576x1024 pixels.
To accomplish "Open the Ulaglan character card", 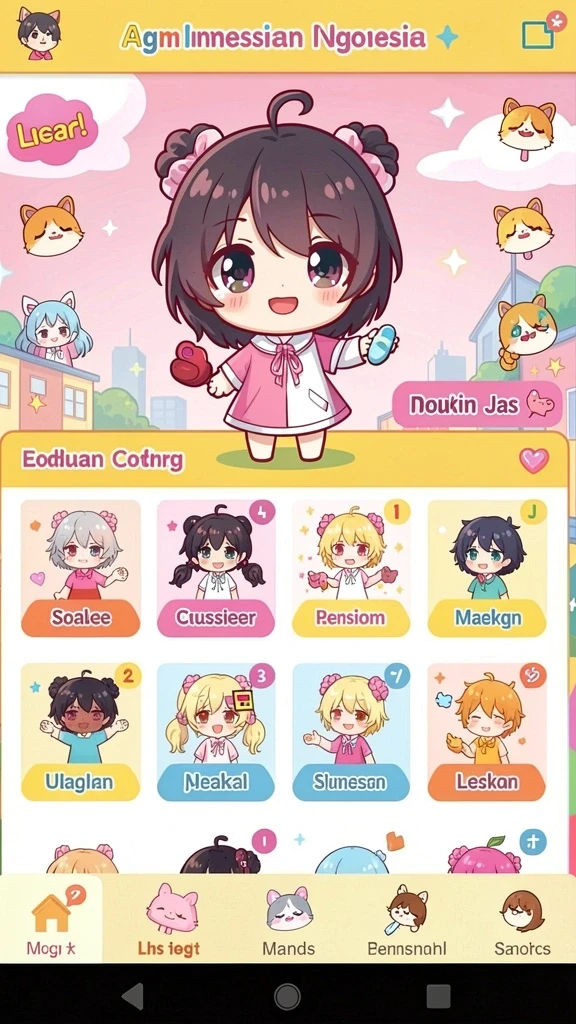I will pyautogui.click(x=81, y=732).
